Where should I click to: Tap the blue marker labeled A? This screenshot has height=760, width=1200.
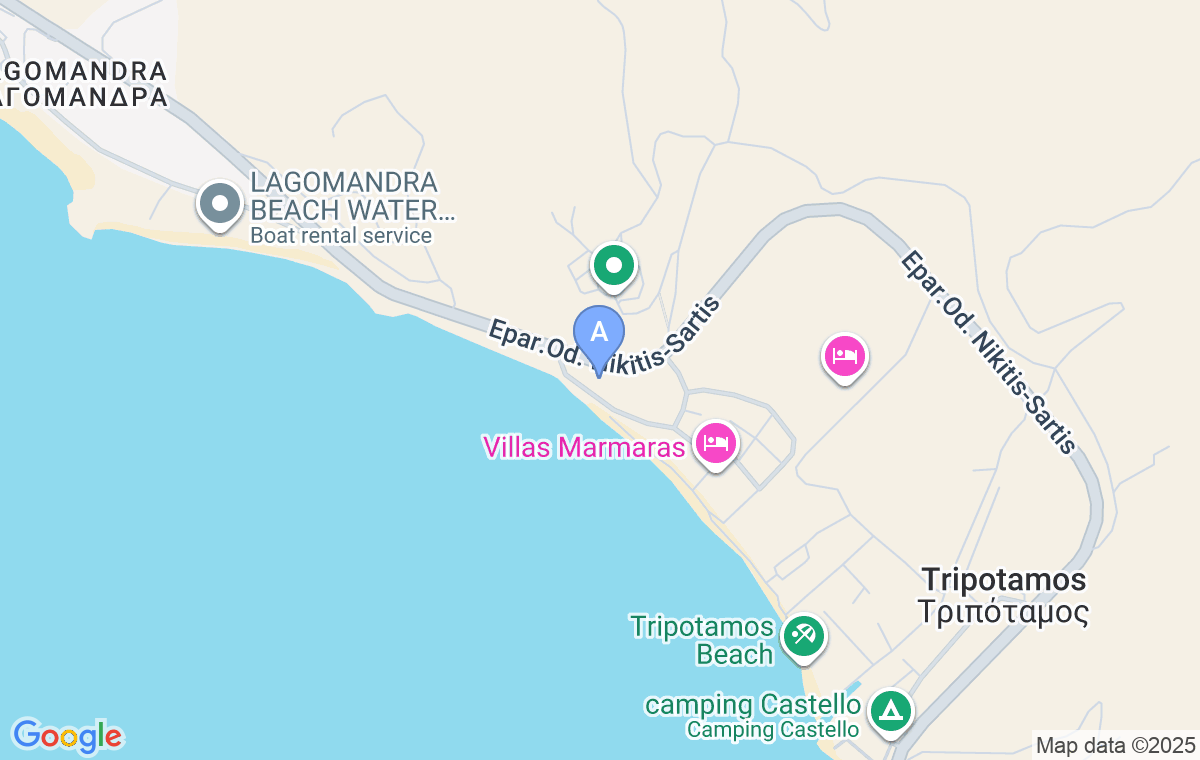coord(599,333)
